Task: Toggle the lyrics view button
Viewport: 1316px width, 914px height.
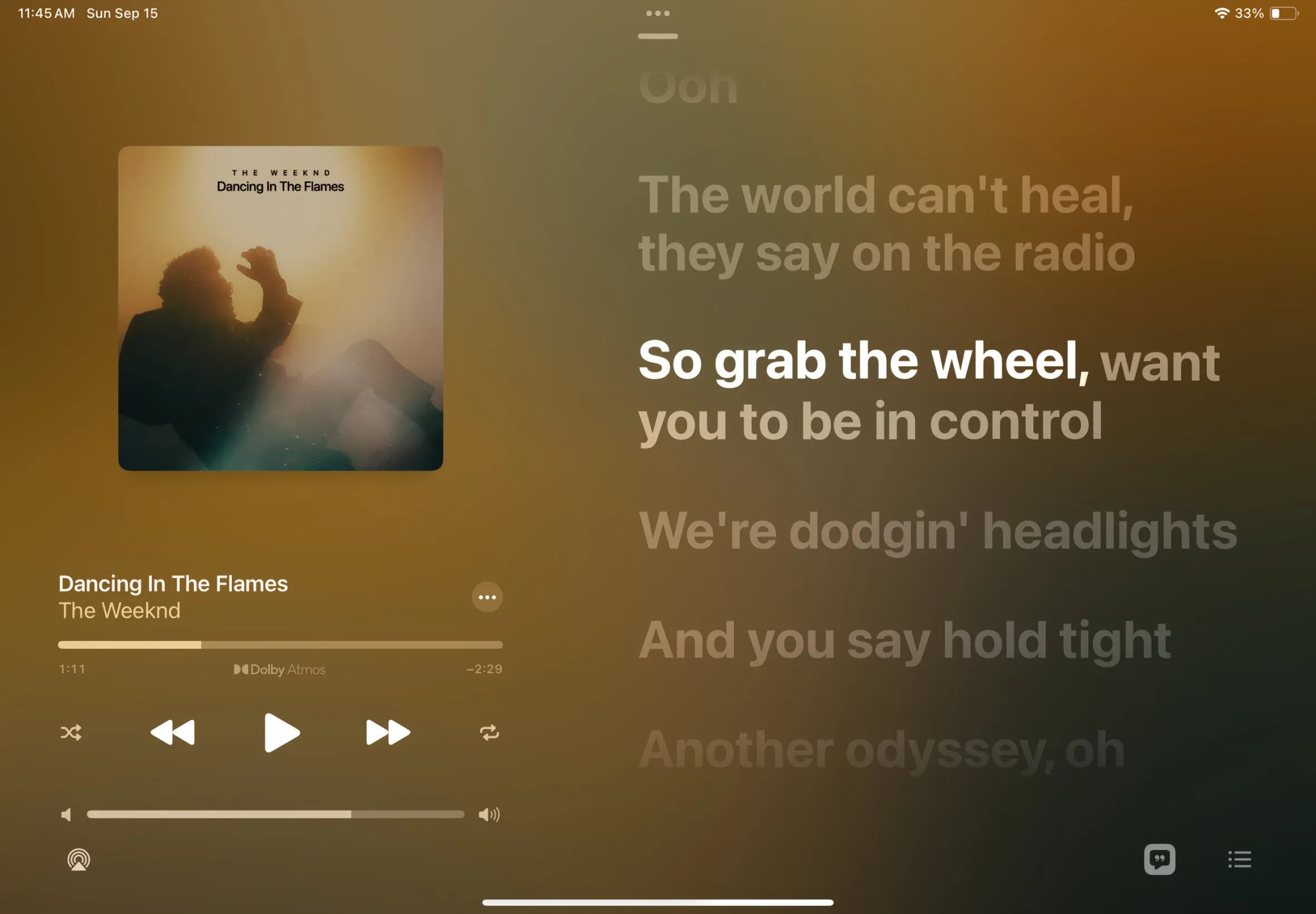Action: [1159, 859]
